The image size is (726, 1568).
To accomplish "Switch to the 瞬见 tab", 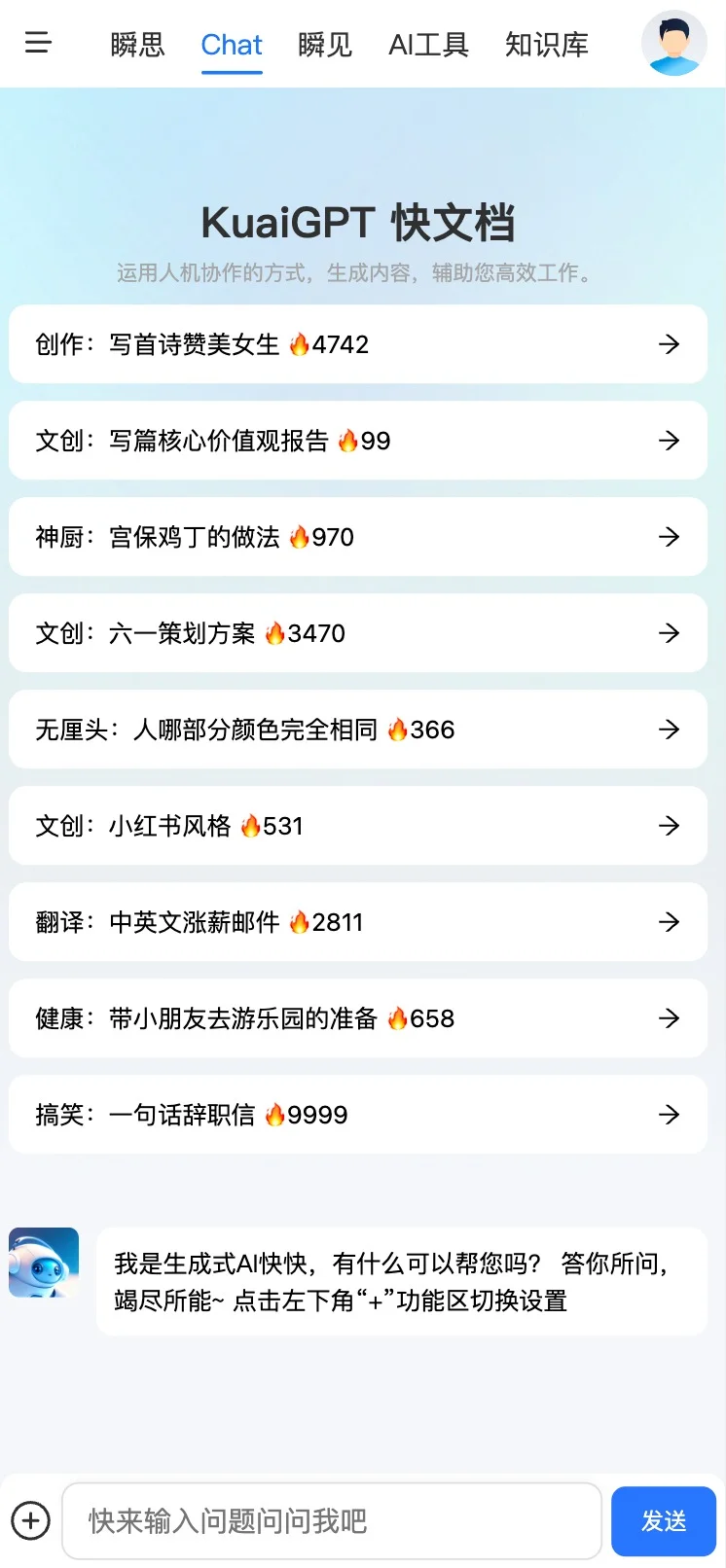I will [x=325, y=45].
